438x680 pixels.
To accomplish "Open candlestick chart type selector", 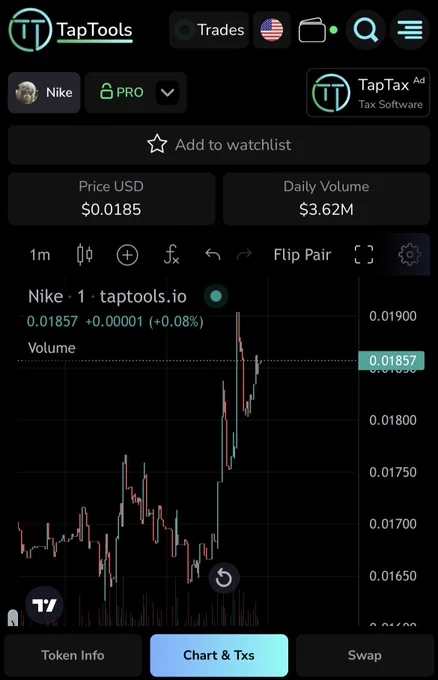I will pyautogui.click(x=85, y=255).
